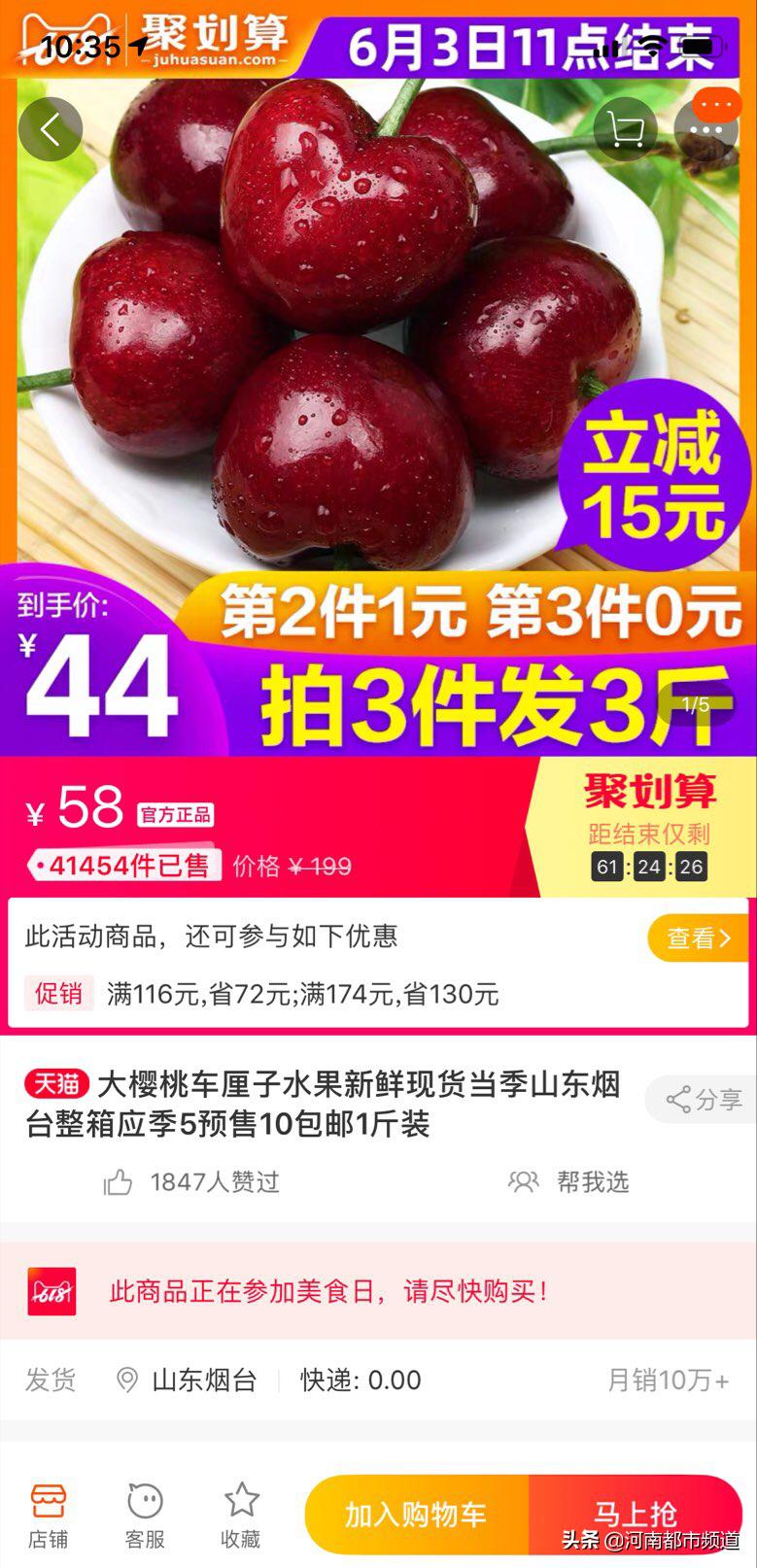Go back using the top-left arrow
Viewport: 757px width, 1568px height.
tap(51, 129)
